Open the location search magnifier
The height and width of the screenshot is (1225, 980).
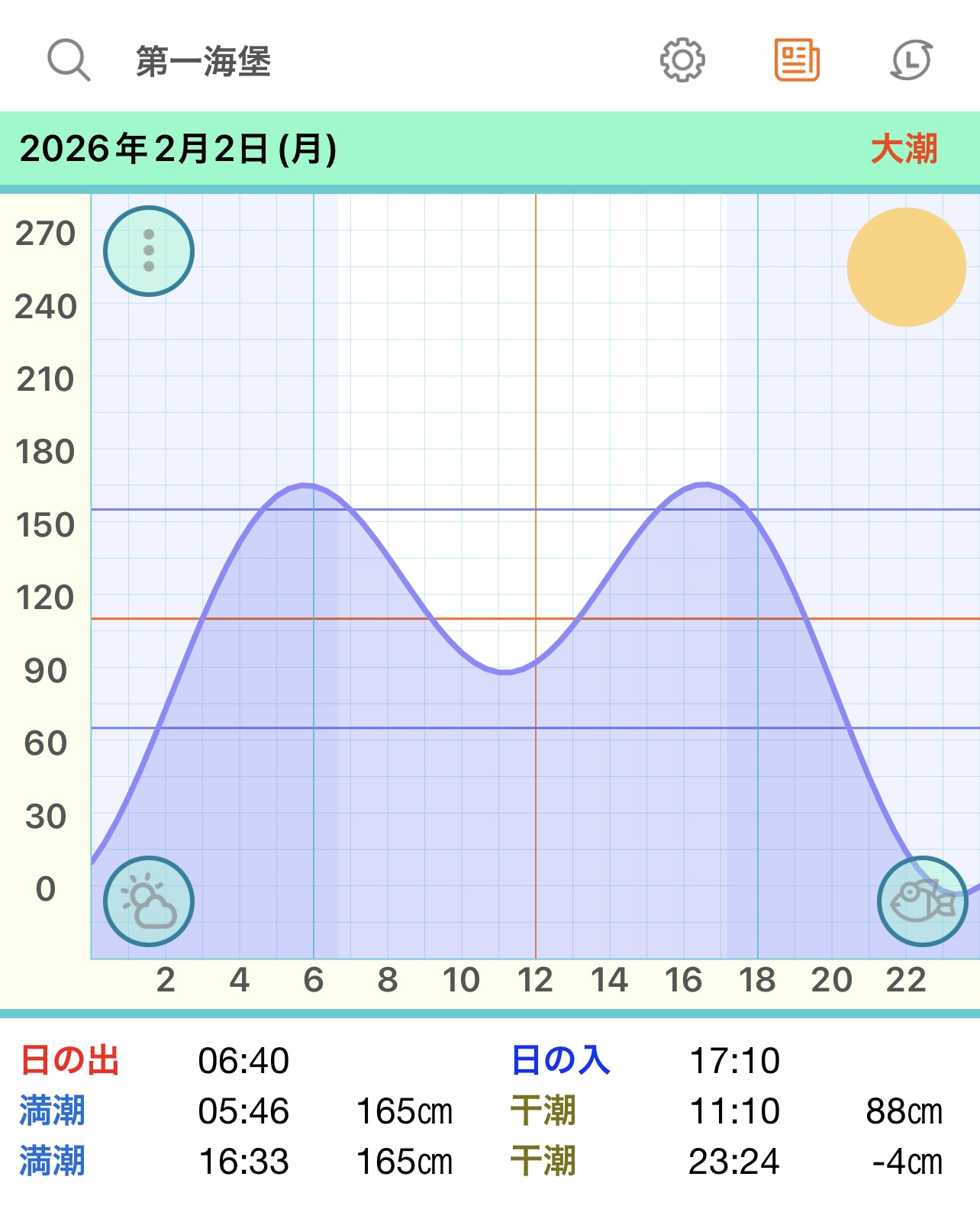click(x=69, y=60)
